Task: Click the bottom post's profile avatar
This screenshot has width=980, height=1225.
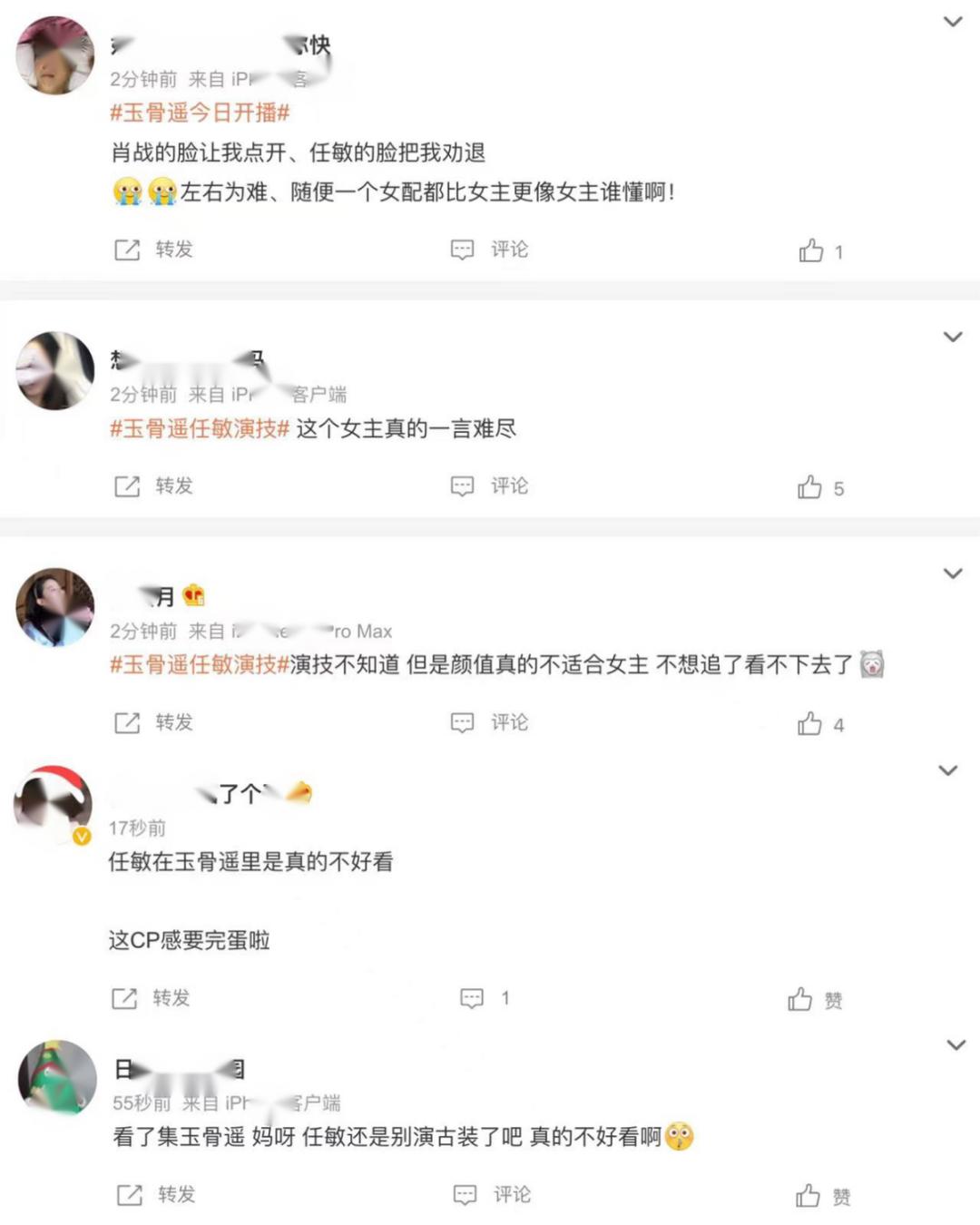Action: pyautogui.click(x=54, y=1078)
